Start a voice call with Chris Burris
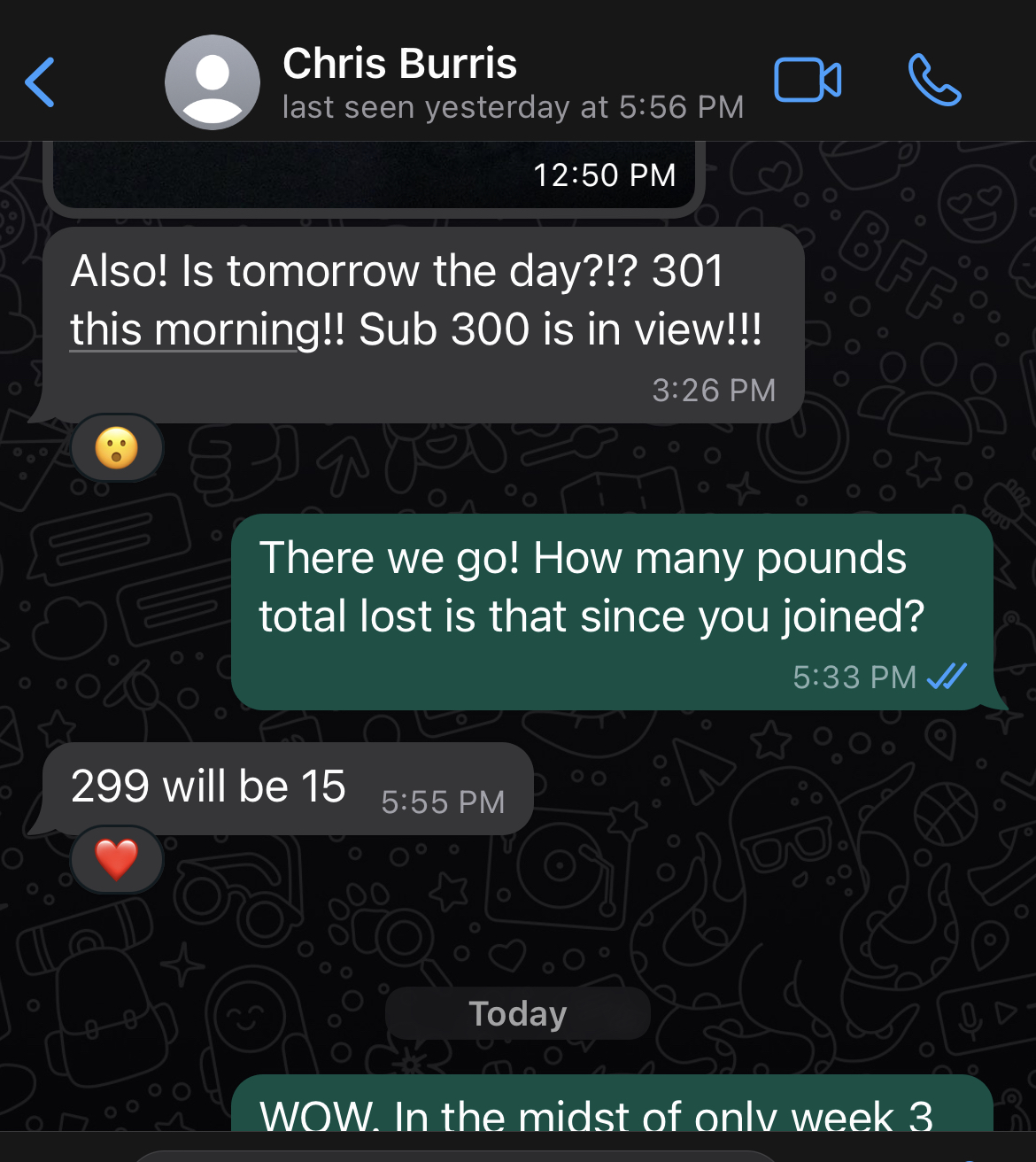This screenshot has width=1036, height=1162. pyautogui.click(x=934, y=81)
